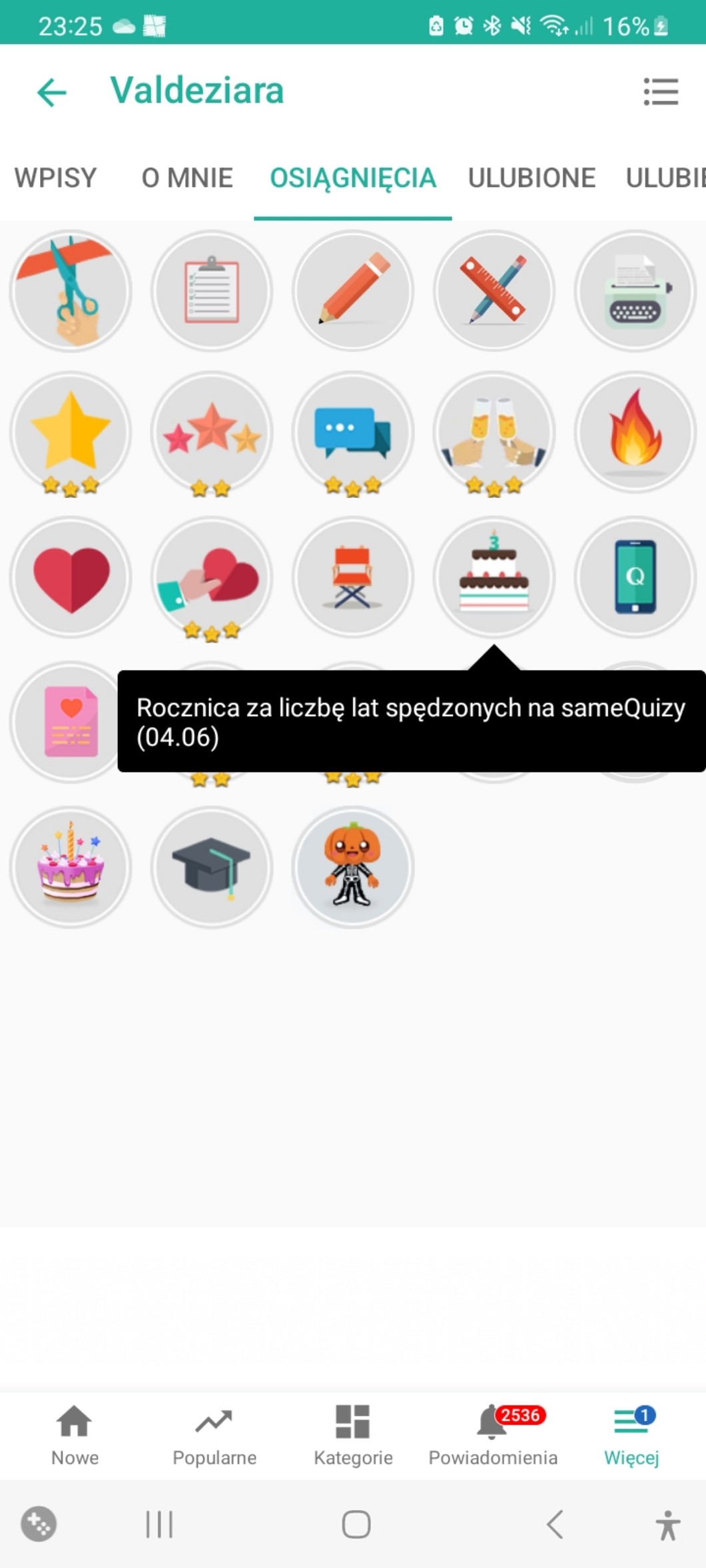Tap the clipboard achievement badge
This screenshot has height=1568, width=706.
[x=212, y=291]
